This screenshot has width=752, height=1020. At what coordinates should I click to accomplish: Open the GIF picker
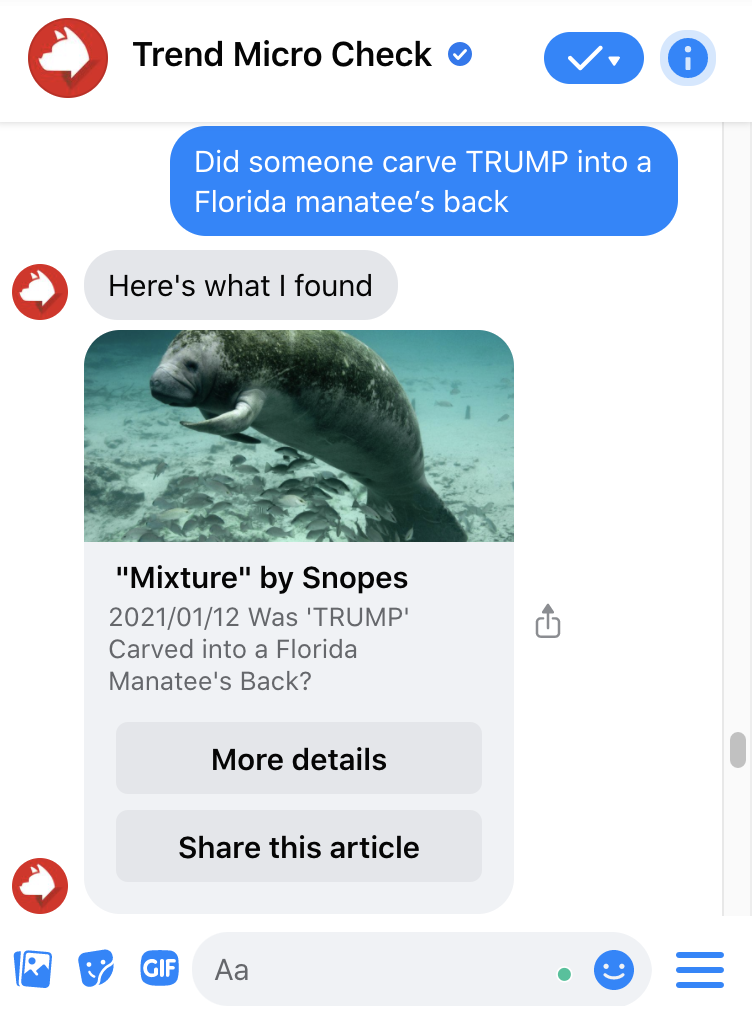click(x=159, y=968)
